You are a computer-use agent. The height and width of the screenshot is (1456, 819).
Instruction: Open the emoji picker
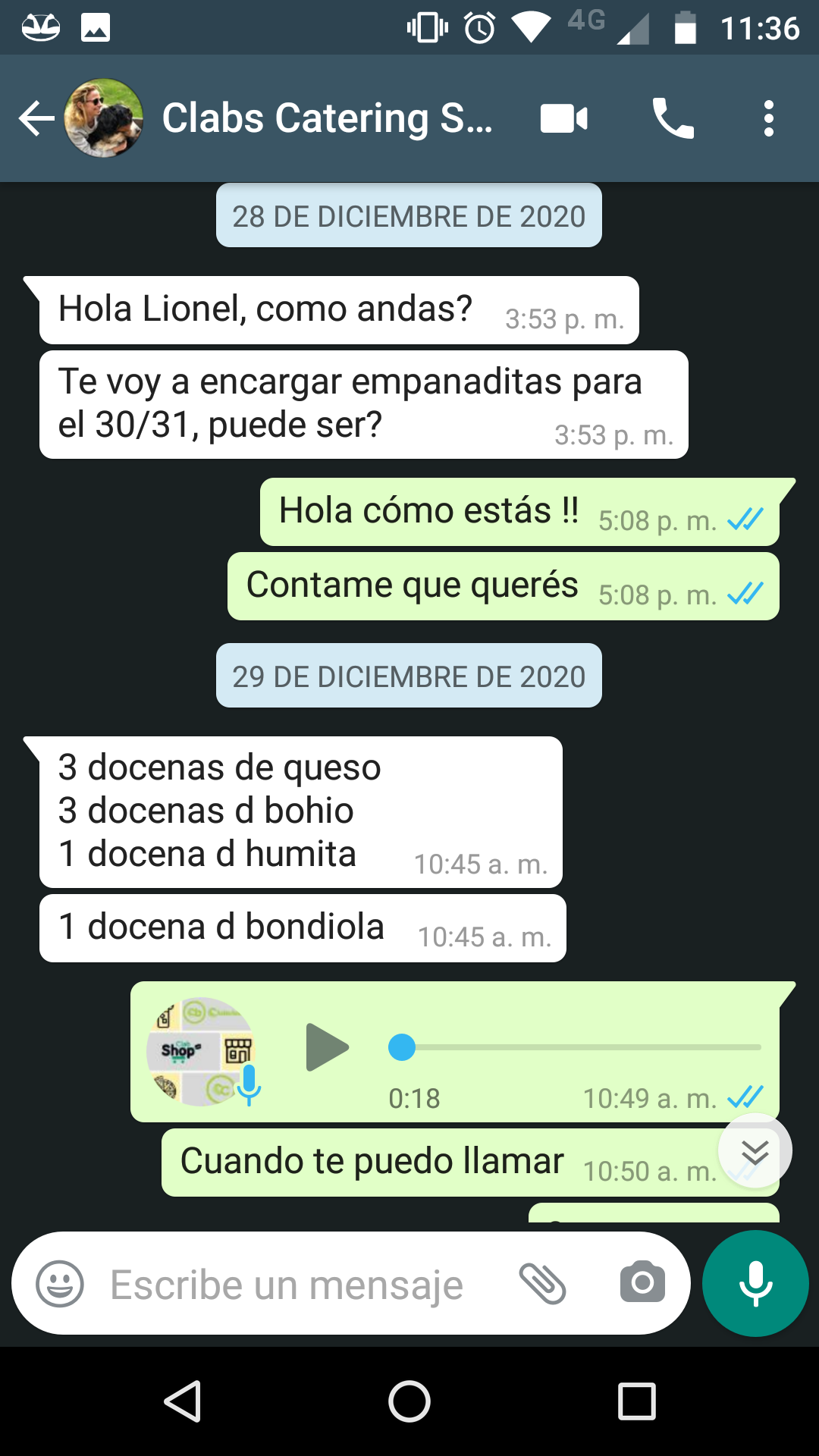(60, 1284)
